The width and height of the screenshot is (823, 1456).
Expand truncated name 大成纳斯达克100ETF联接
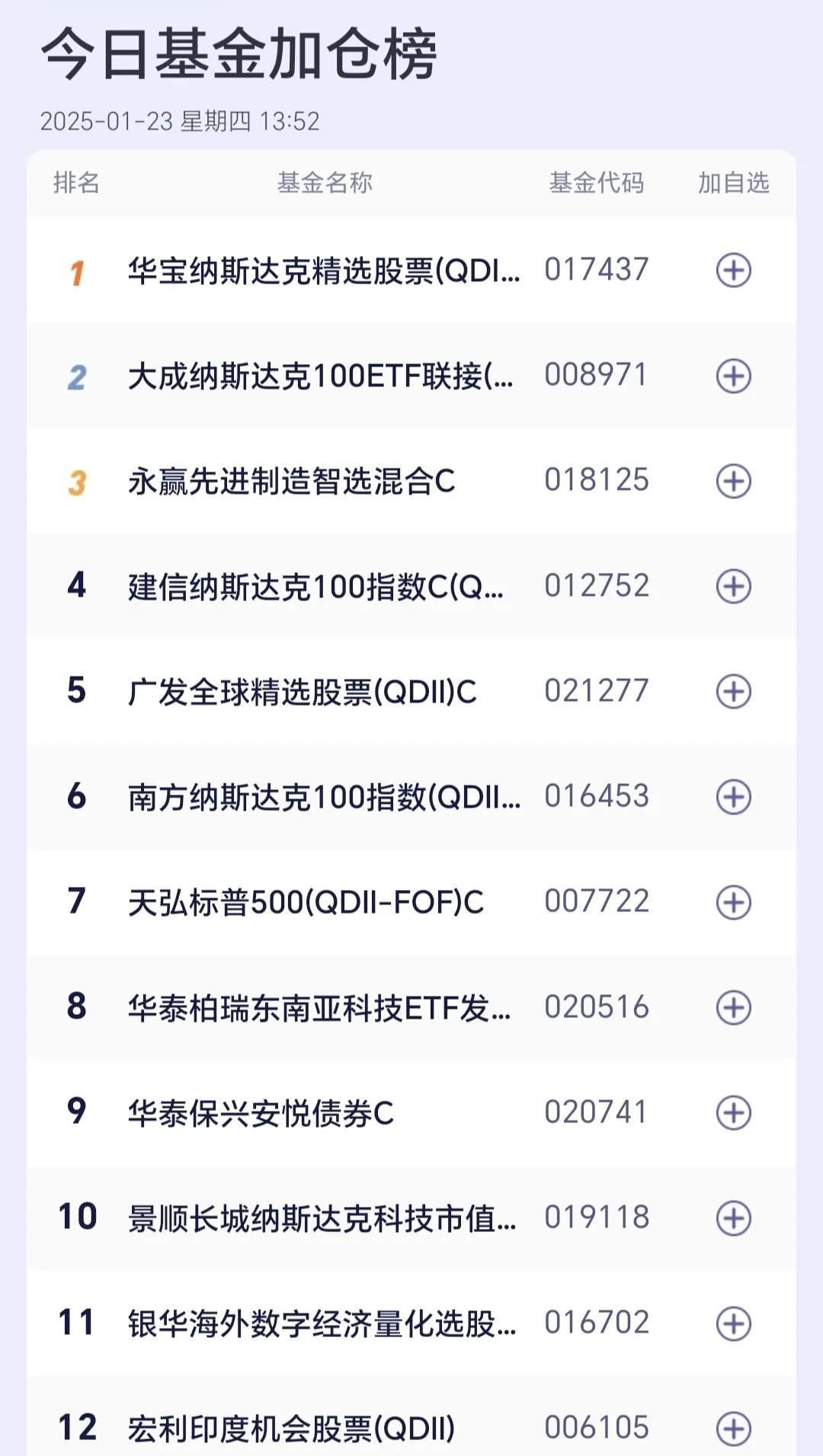pos(320,374)
